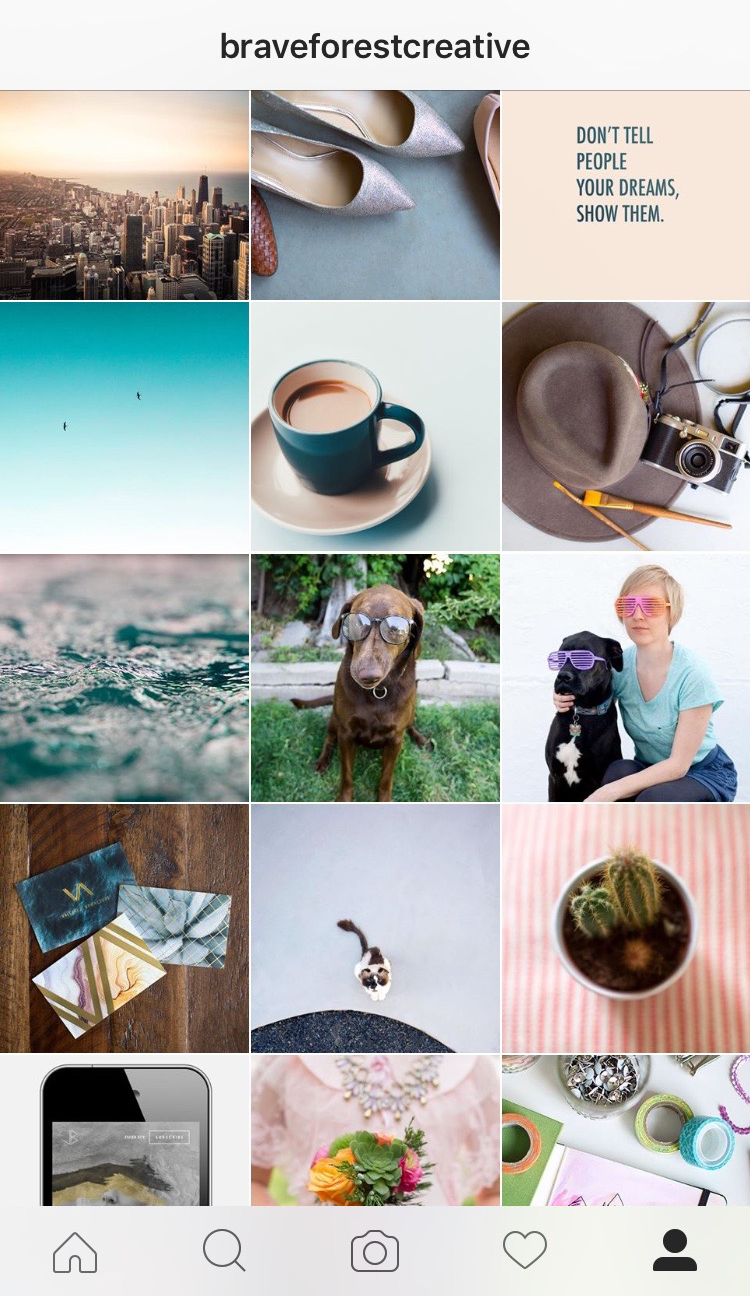Screen dimensions: 750x1296
Task: Open the "Don't tell people your dreams" post
Action: tap(626, 195)
